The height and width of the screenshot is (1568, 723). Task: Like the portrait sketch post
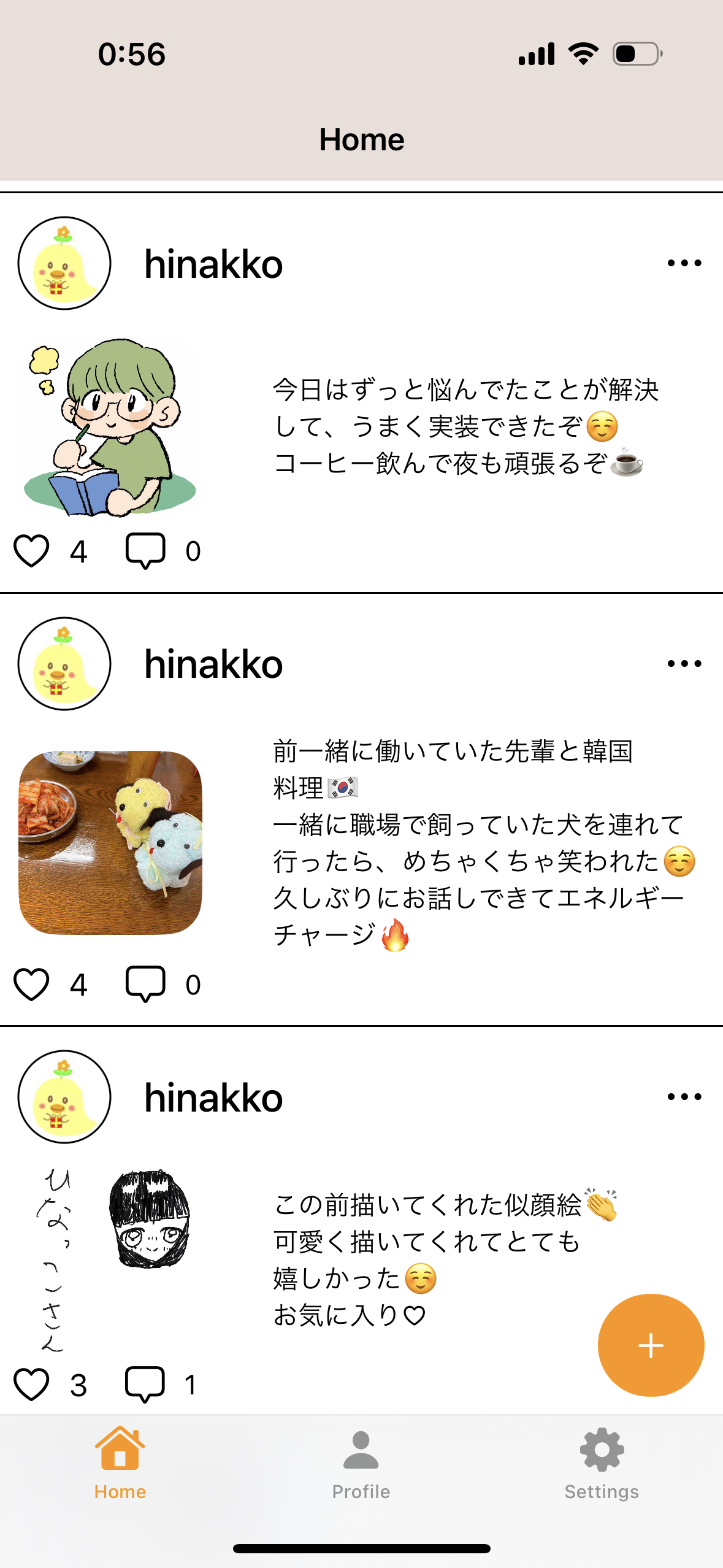coord(31,1385)
